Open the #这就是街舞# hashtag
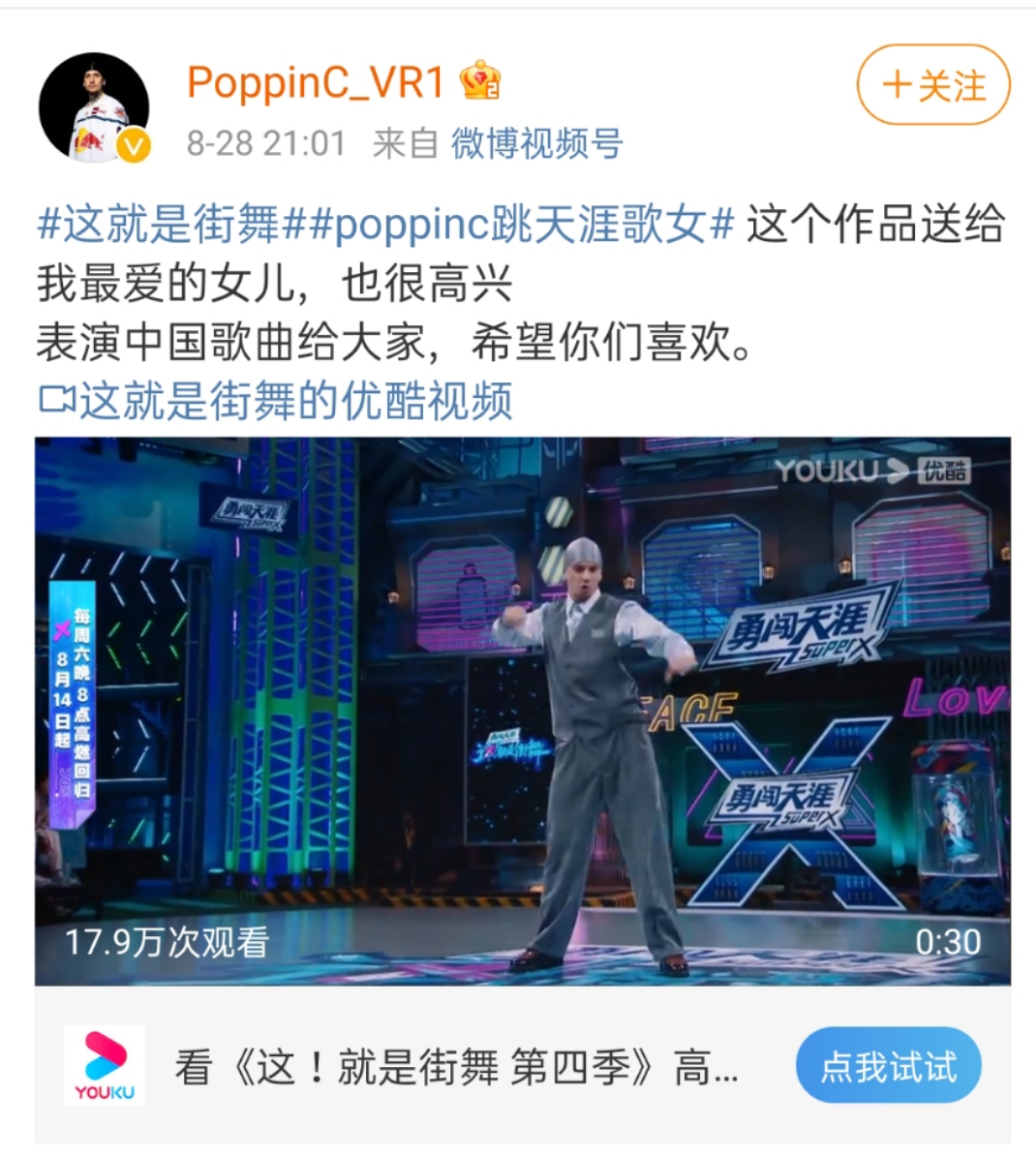Viewport: 1036px width, 1157px height. click(158, 225)
